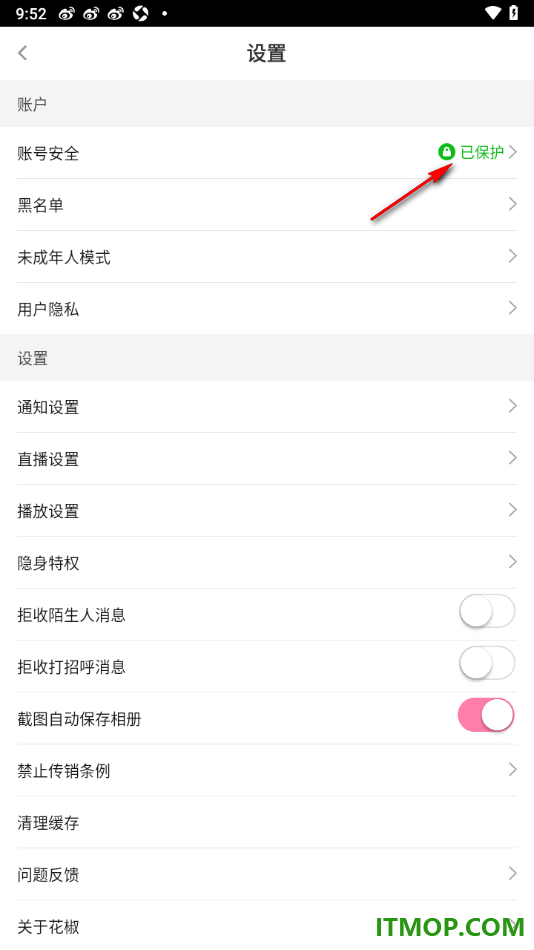This screenshot has width=534, height=950.
Task: Open 播放设置
Action: [x=267, y=511]
